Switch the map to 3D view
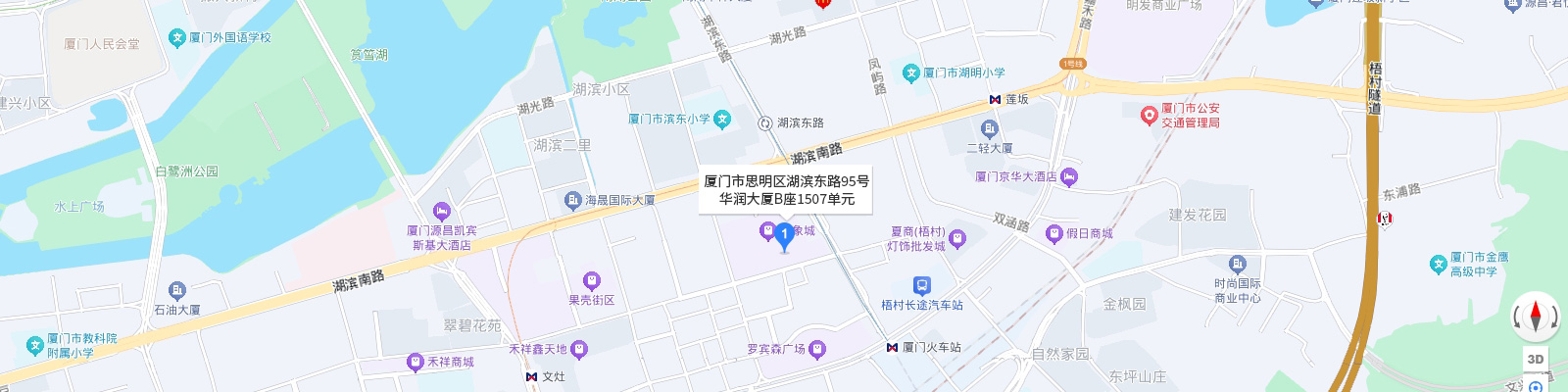1568x392 pixels. point(1535,359)
